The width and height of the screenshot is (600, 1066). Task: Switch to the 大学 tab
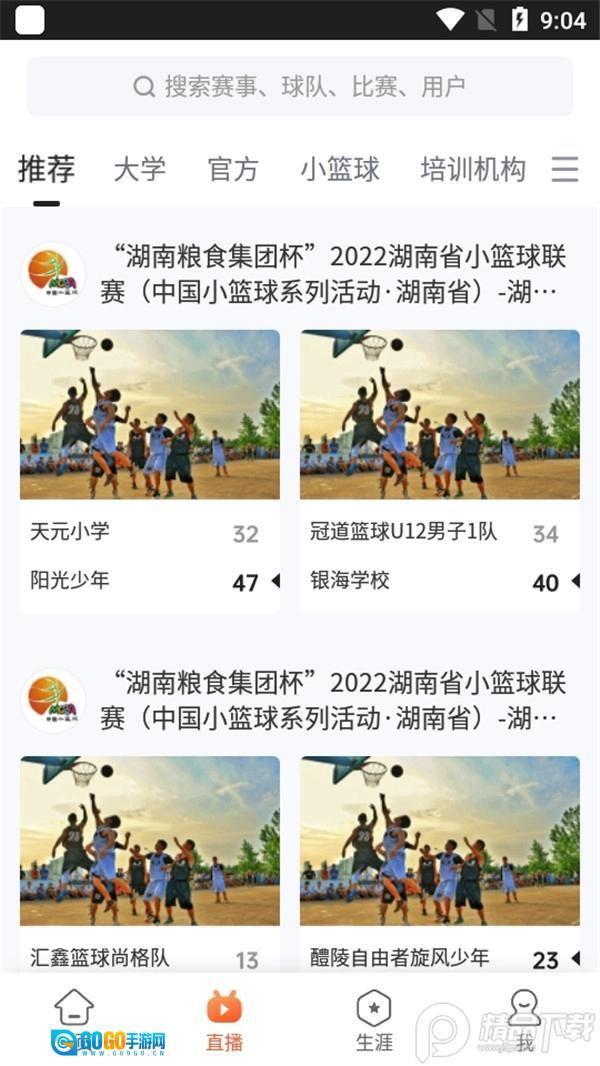pos(139,169)
